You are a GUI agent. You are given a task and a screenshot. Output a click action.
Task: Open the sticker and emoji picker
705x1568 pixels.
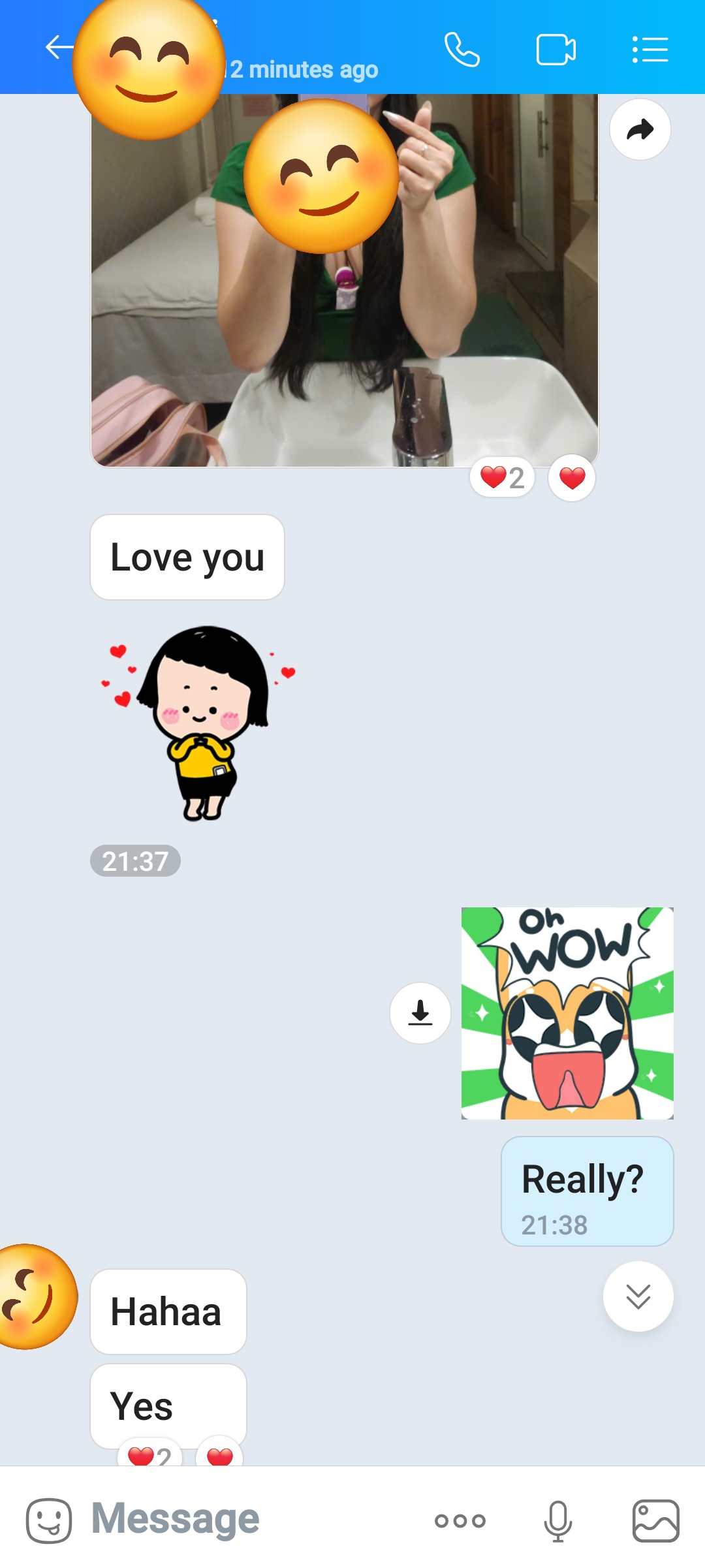coord(48,1520)
